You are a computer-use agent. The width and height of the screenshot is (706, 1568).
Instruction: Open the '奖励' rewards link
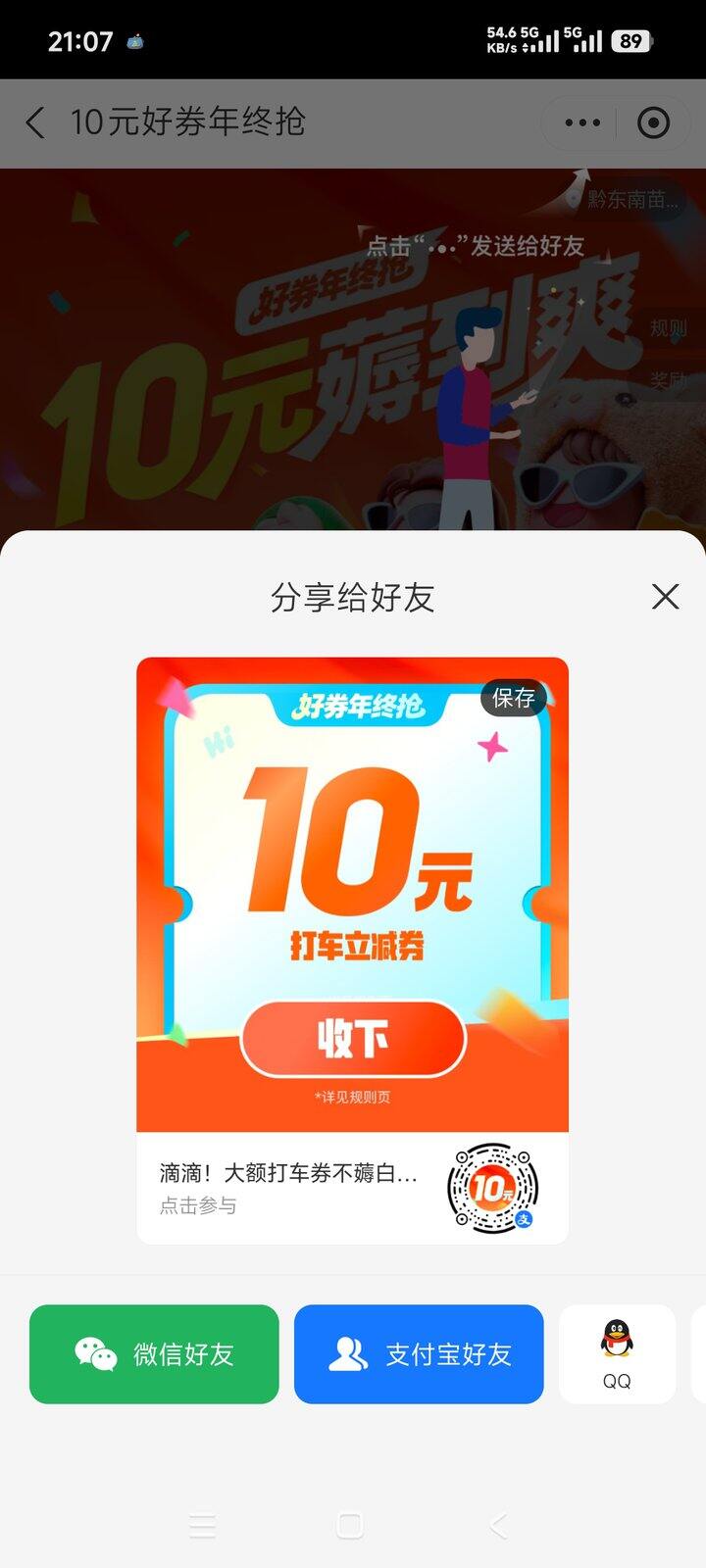coord(670,382)
